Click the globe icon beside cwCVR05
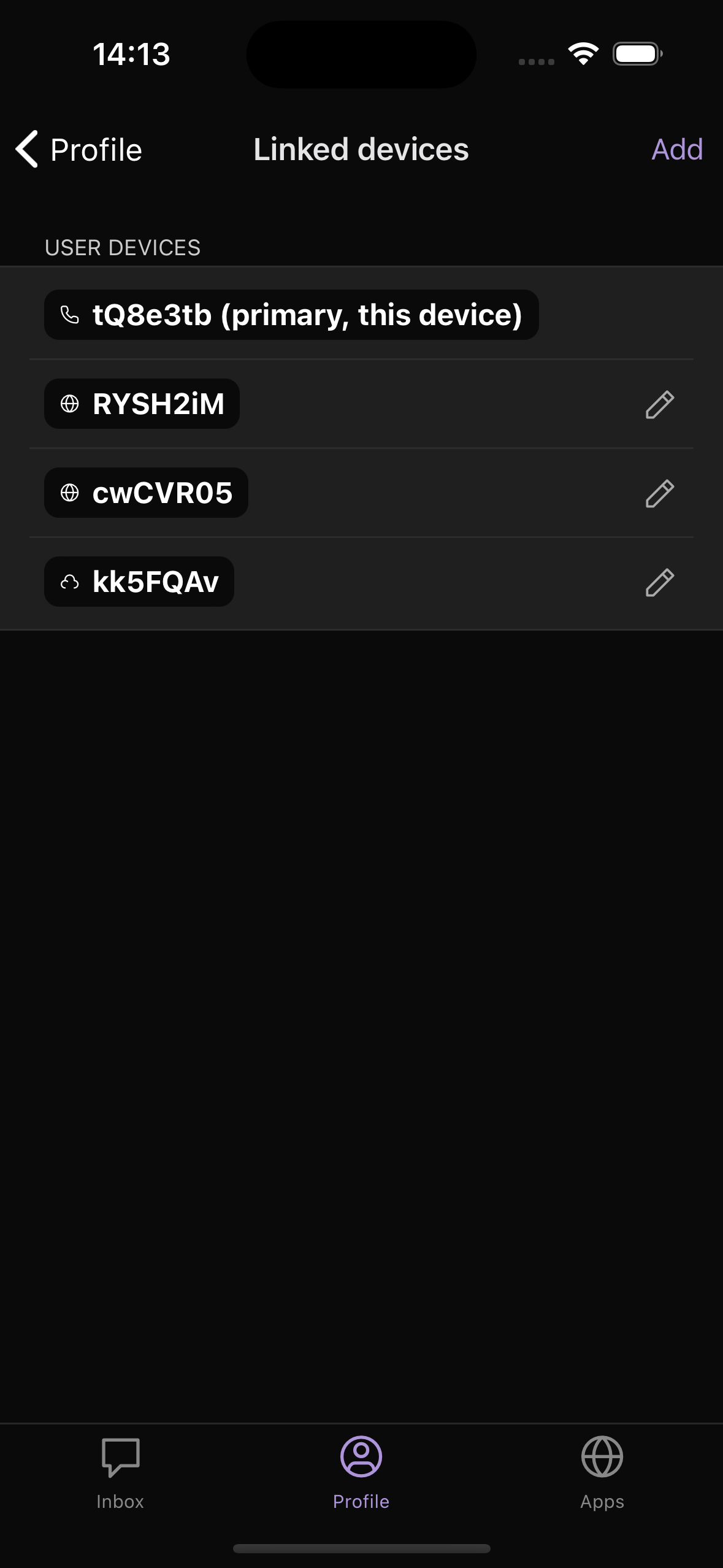 click(x=69, y=492)
